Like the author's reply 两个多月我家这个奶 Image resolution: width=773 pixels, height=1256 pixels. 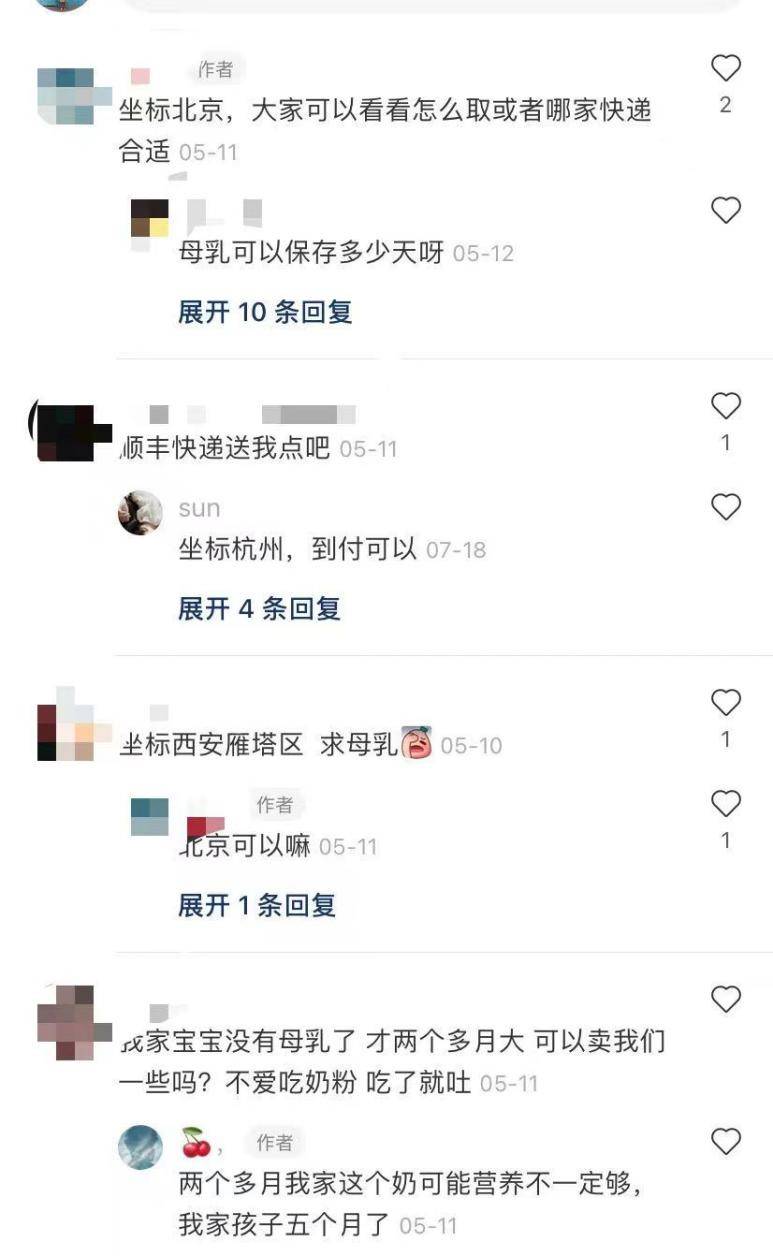click(725, 1141)
